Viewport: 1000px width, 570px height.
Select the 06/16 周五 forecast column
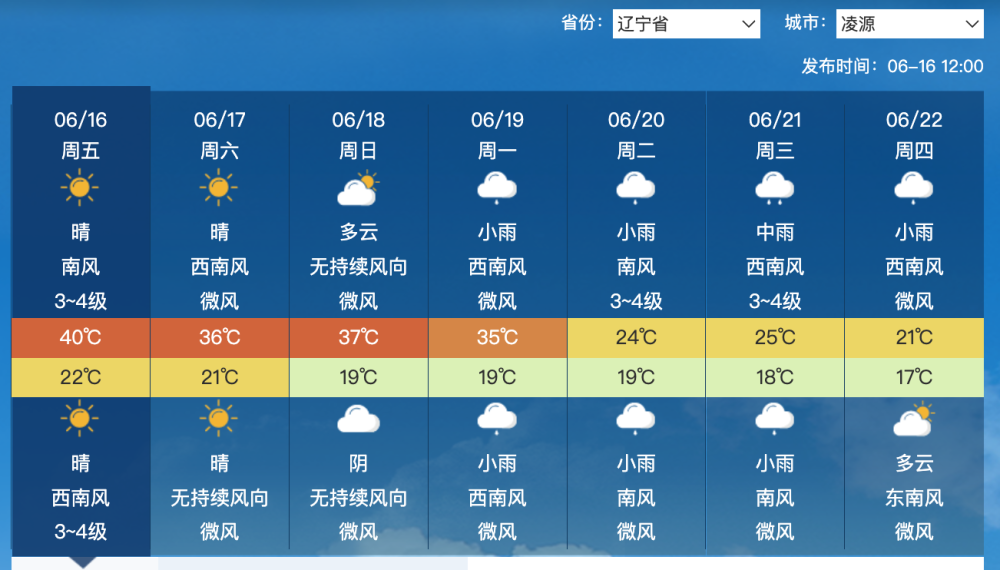pos(81,135)
